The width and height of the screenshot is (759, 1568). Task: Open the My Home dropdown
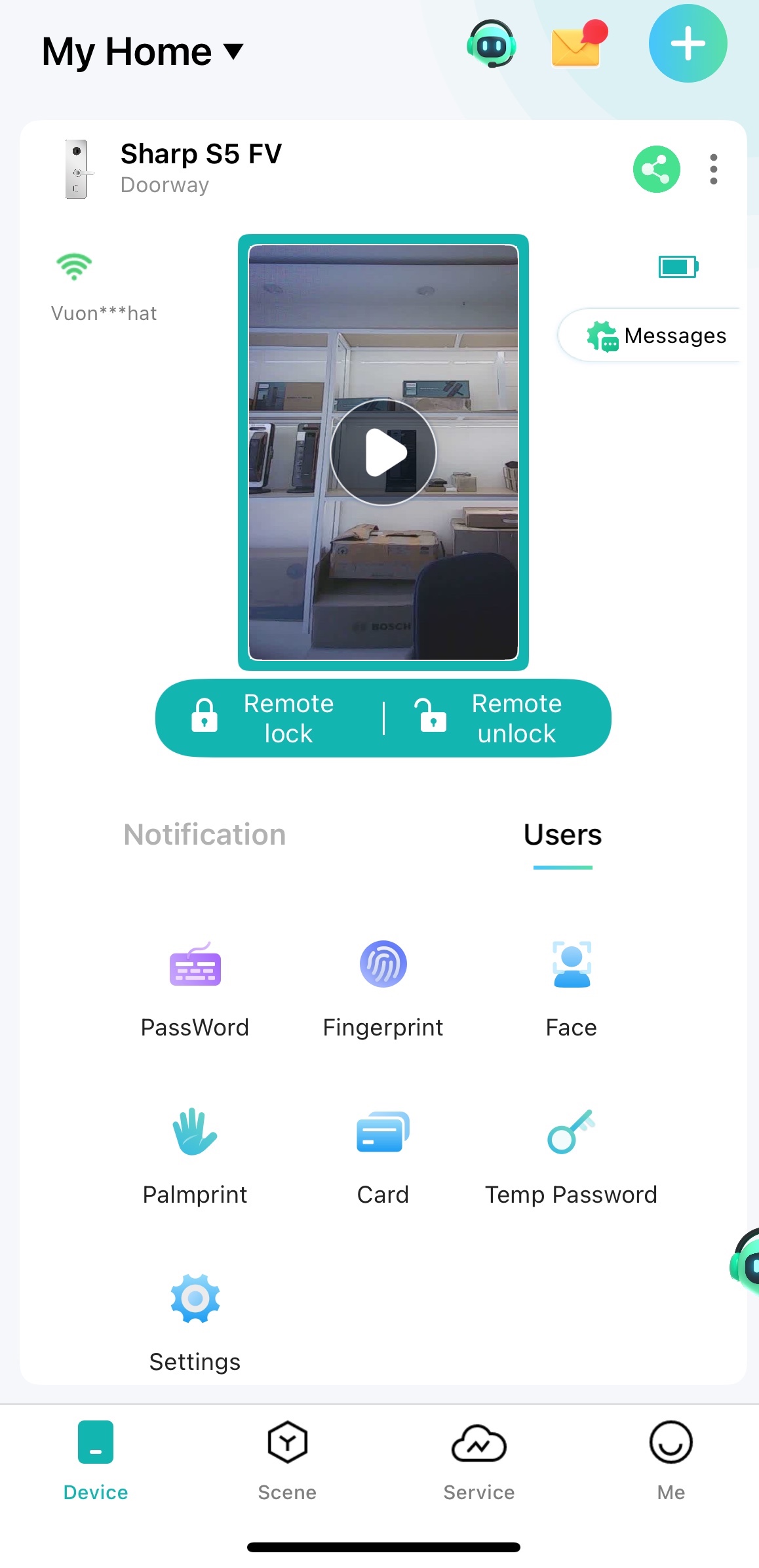coord(143,52)
